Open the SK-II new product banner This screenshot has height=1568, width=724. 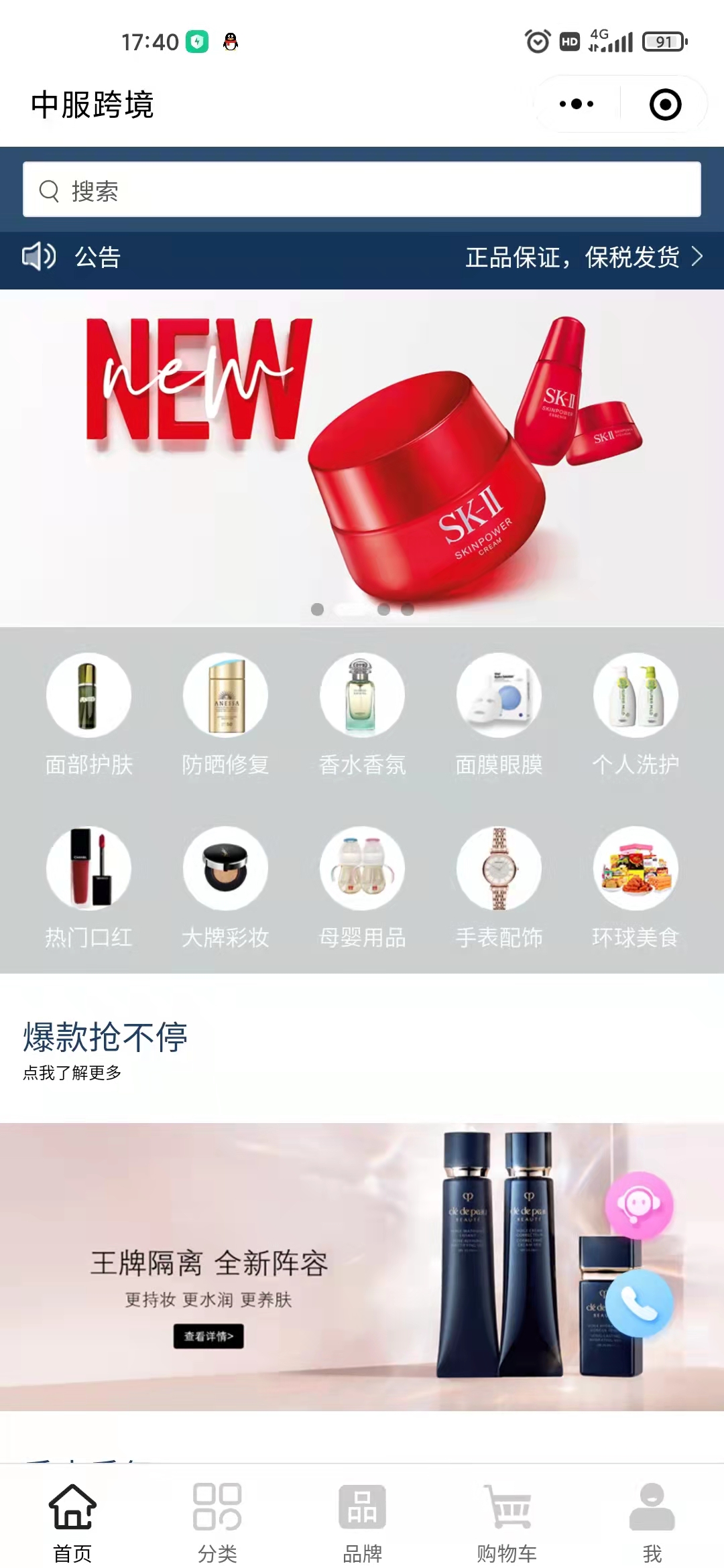(362, 457)
